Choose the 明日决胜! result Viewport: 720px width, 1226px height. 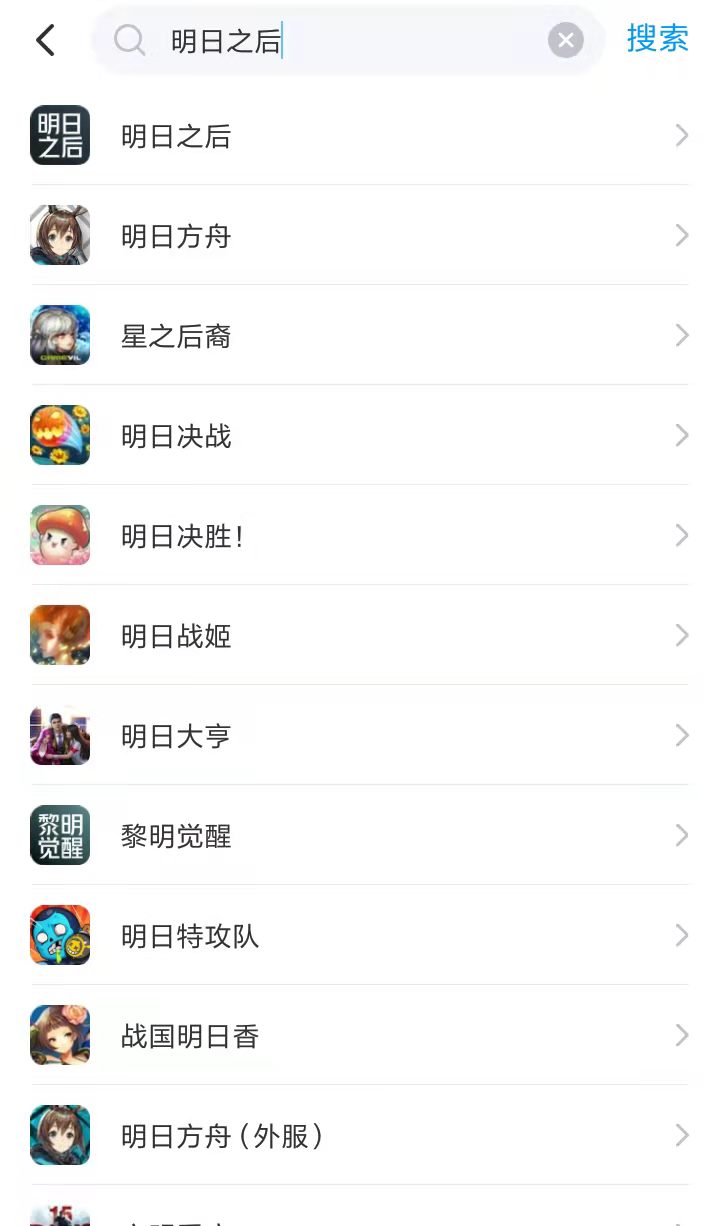[182, 536]
